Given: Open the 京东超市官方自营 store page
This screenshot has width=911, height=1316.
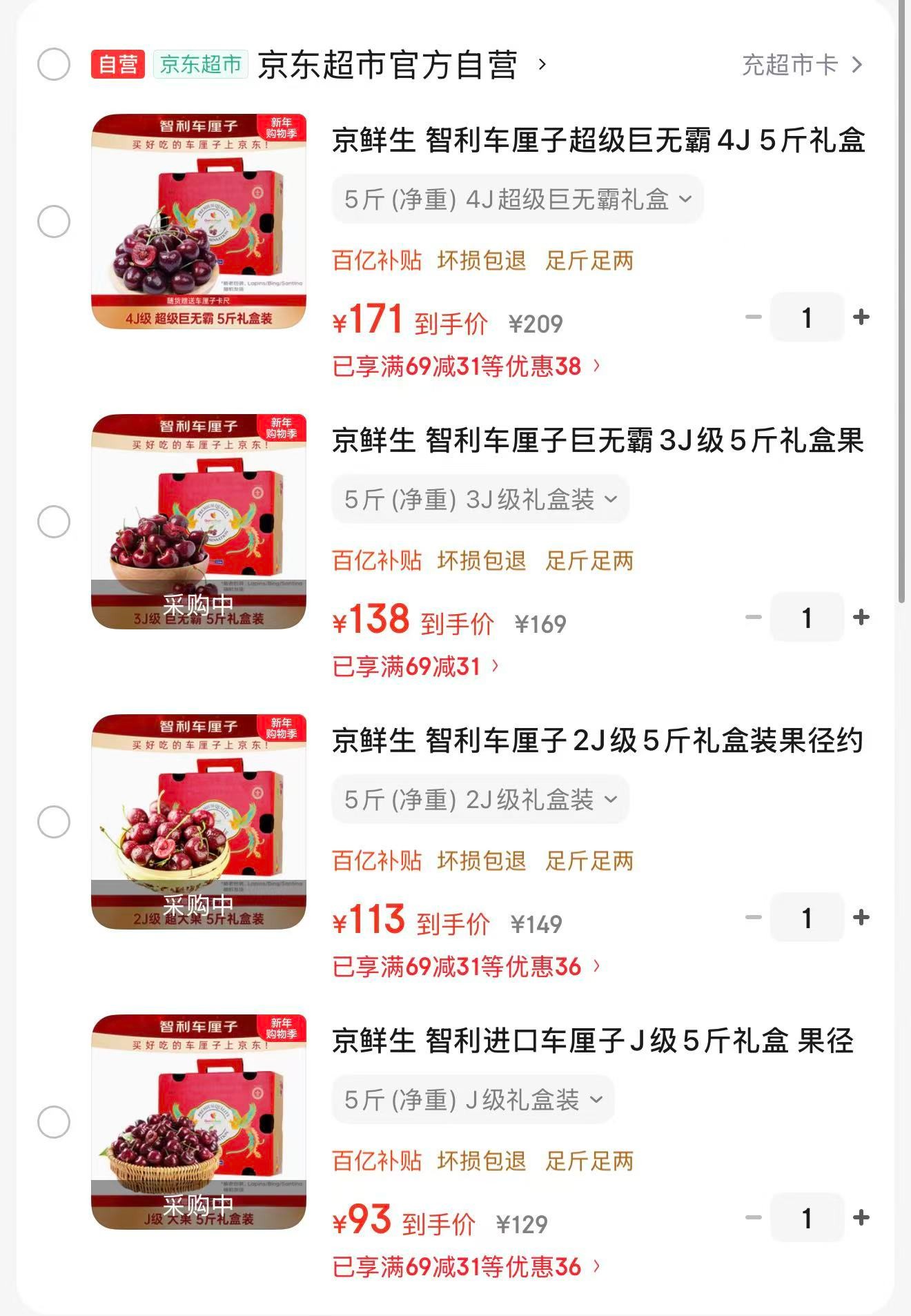Looking at the screenshot, I should [388, 66].
